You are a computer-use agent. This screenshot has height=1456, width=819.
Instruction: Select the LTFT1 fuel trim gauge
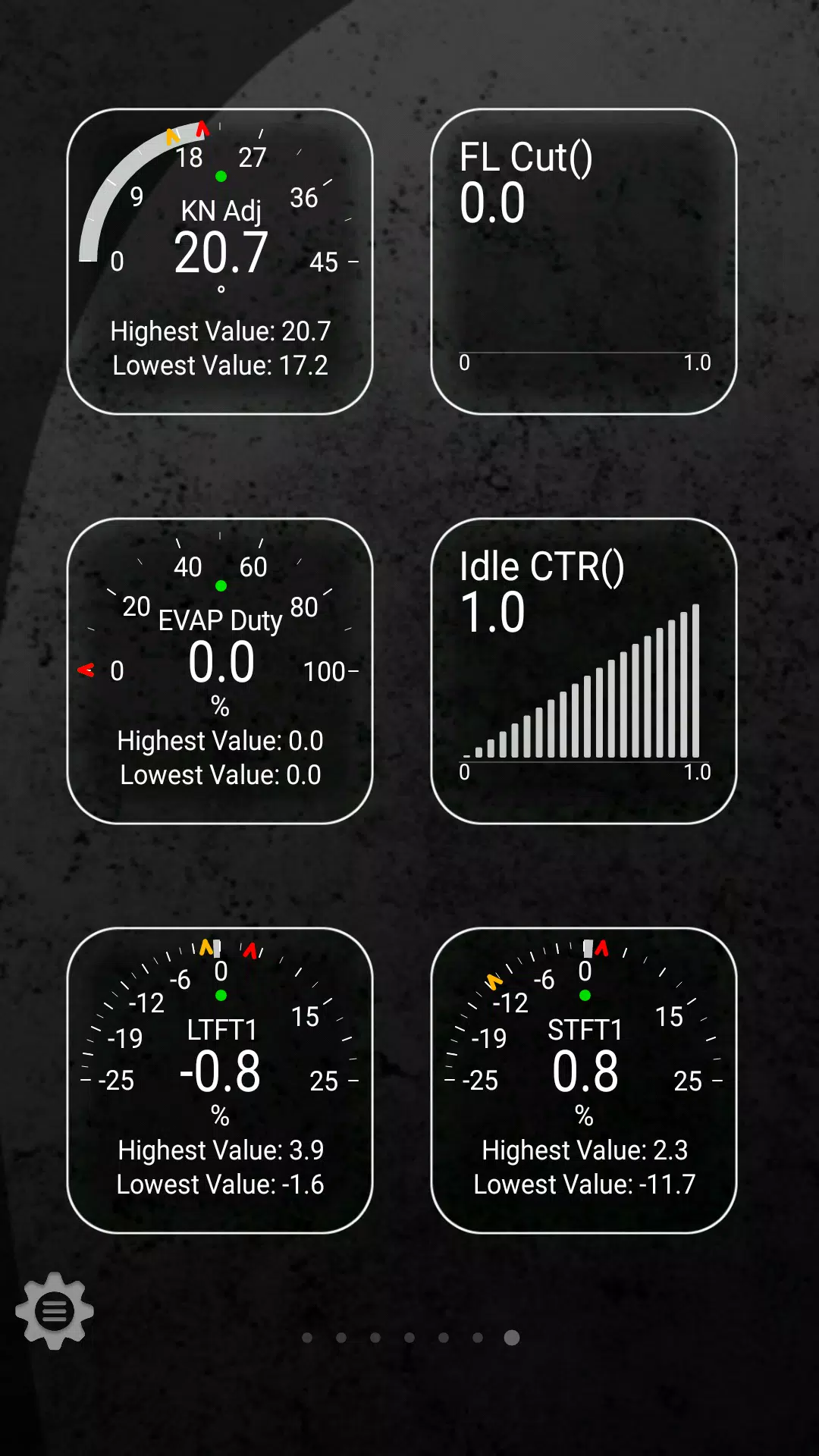click(x=220, y=1077)
